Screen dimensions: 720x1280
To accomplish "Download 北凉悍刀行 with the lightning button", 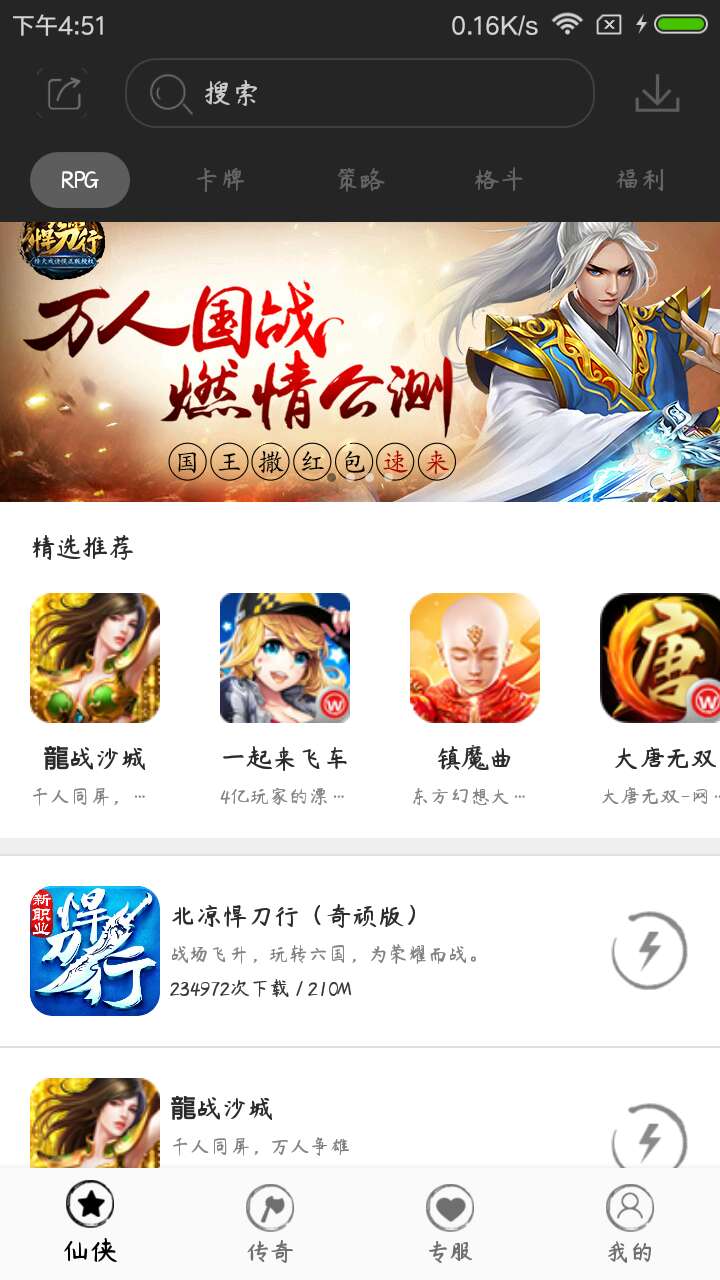I will coord(649,950).
